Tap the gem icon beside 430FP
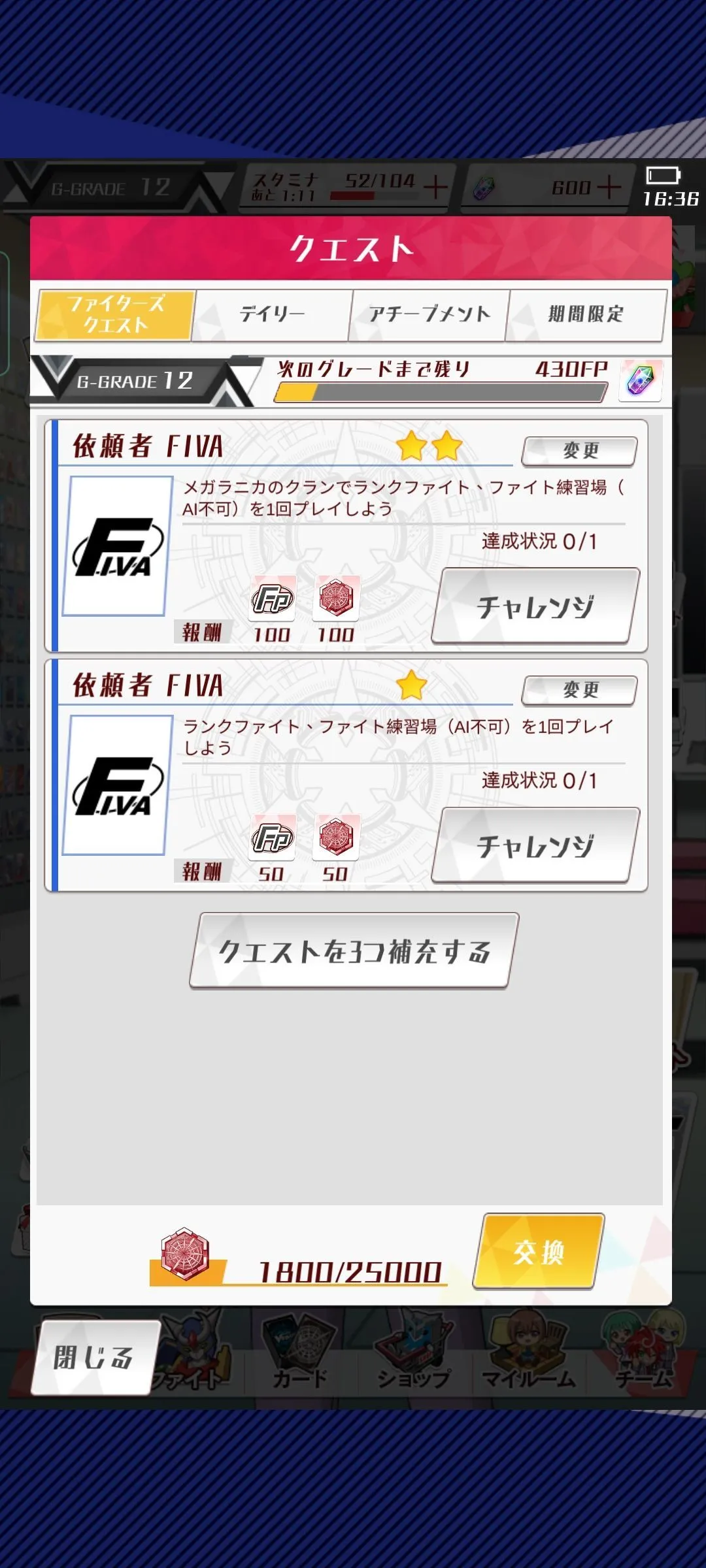 pos(640,380)
